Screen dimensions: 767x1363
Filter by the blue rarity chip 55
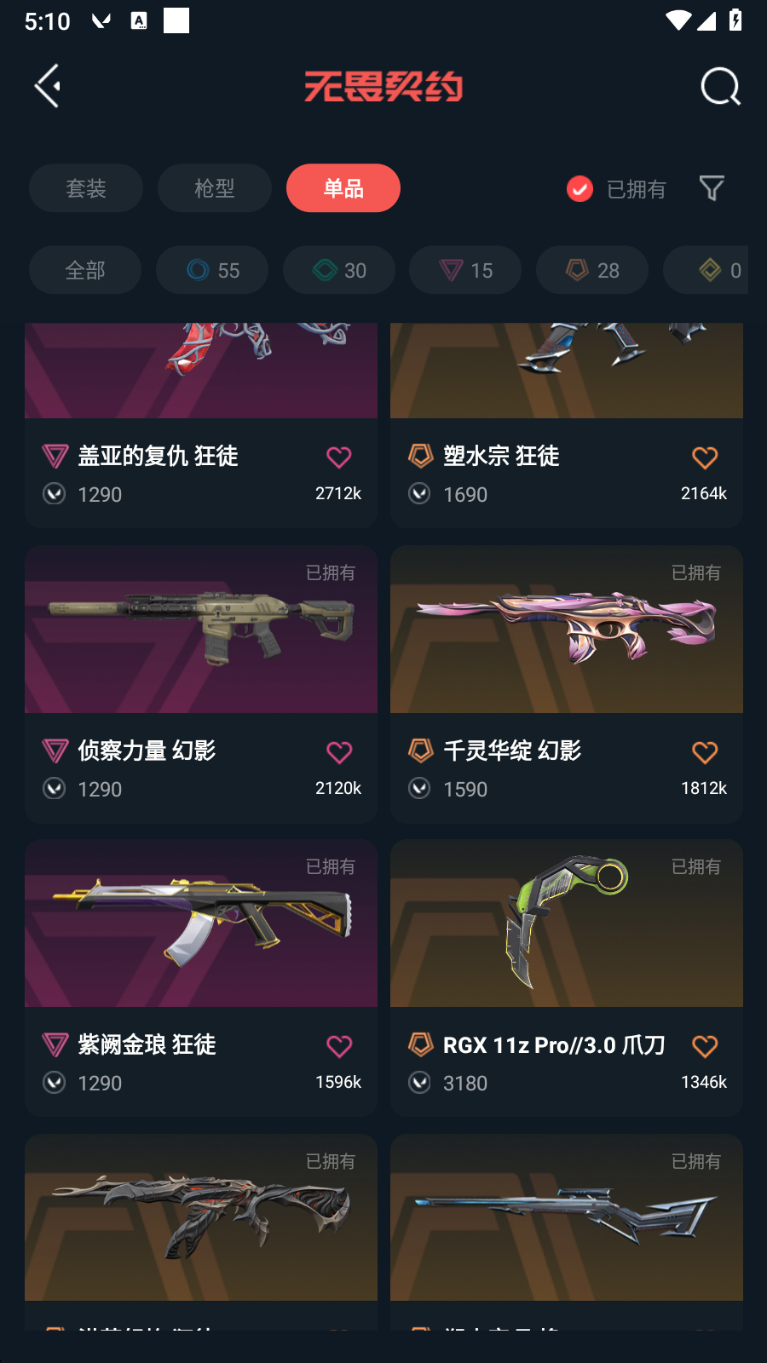click(212, 270)
